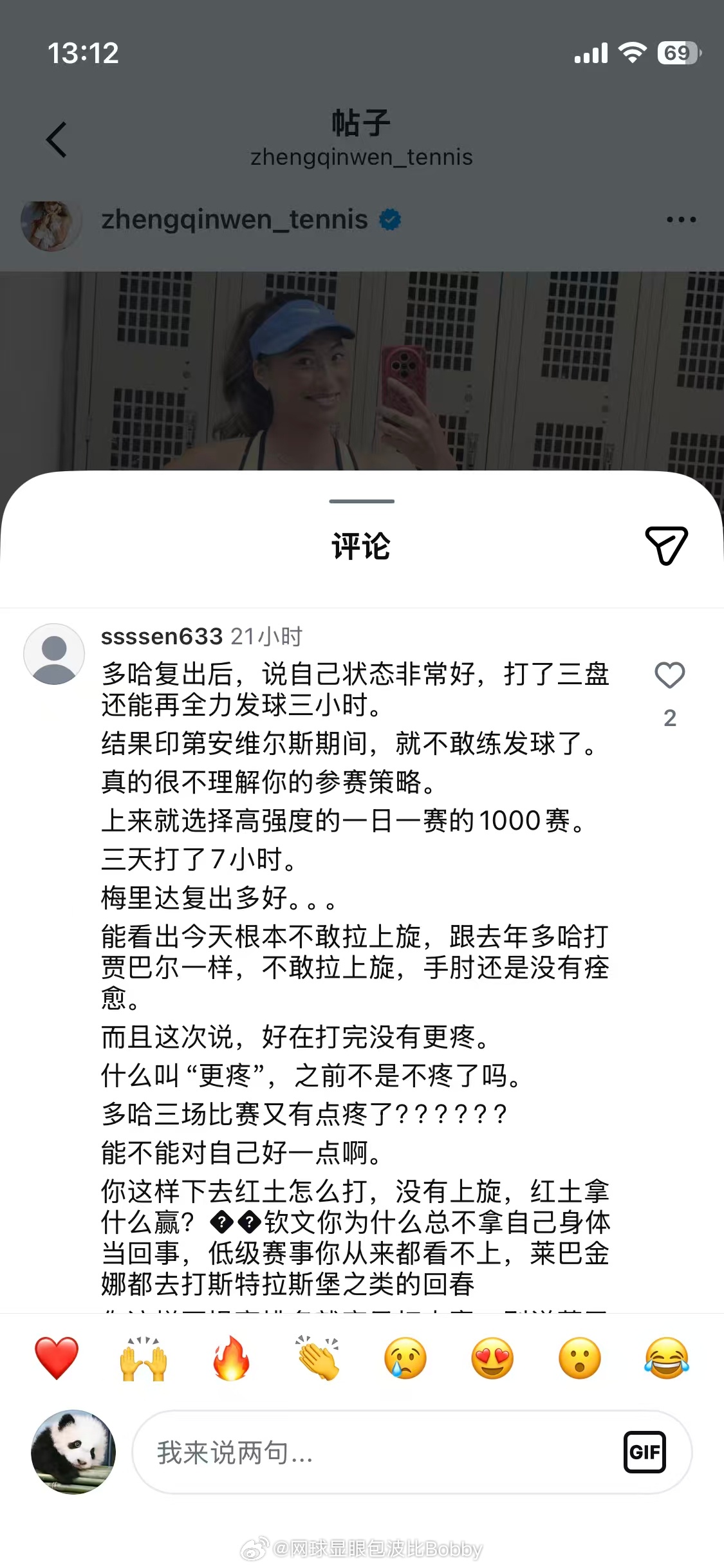724x1568 pixels.
Task: Select the laughing-crying emoji quick reaction
Action: (668, 1358)
